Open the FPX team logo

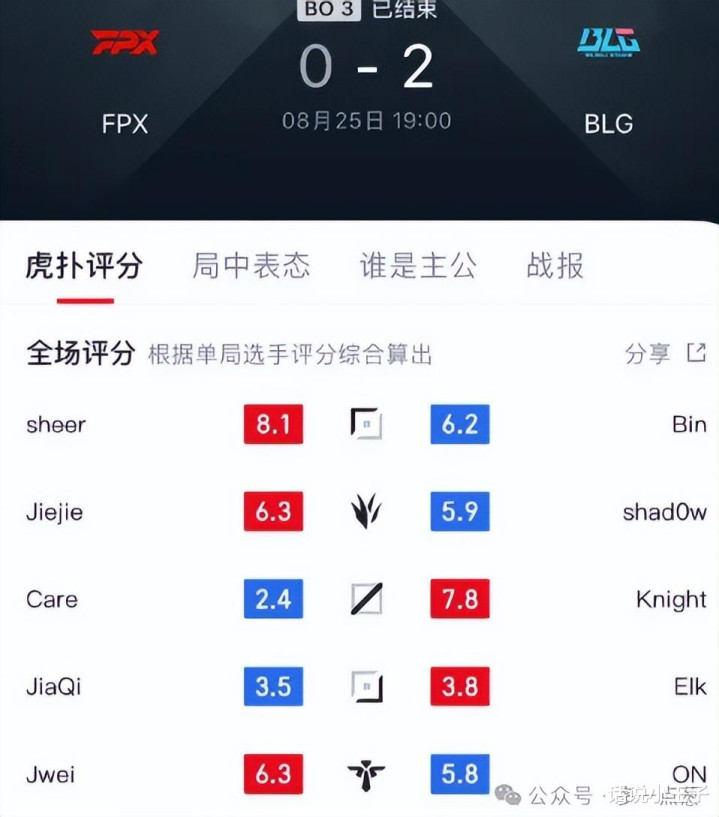pyautogui.click(x=125, y=42)
